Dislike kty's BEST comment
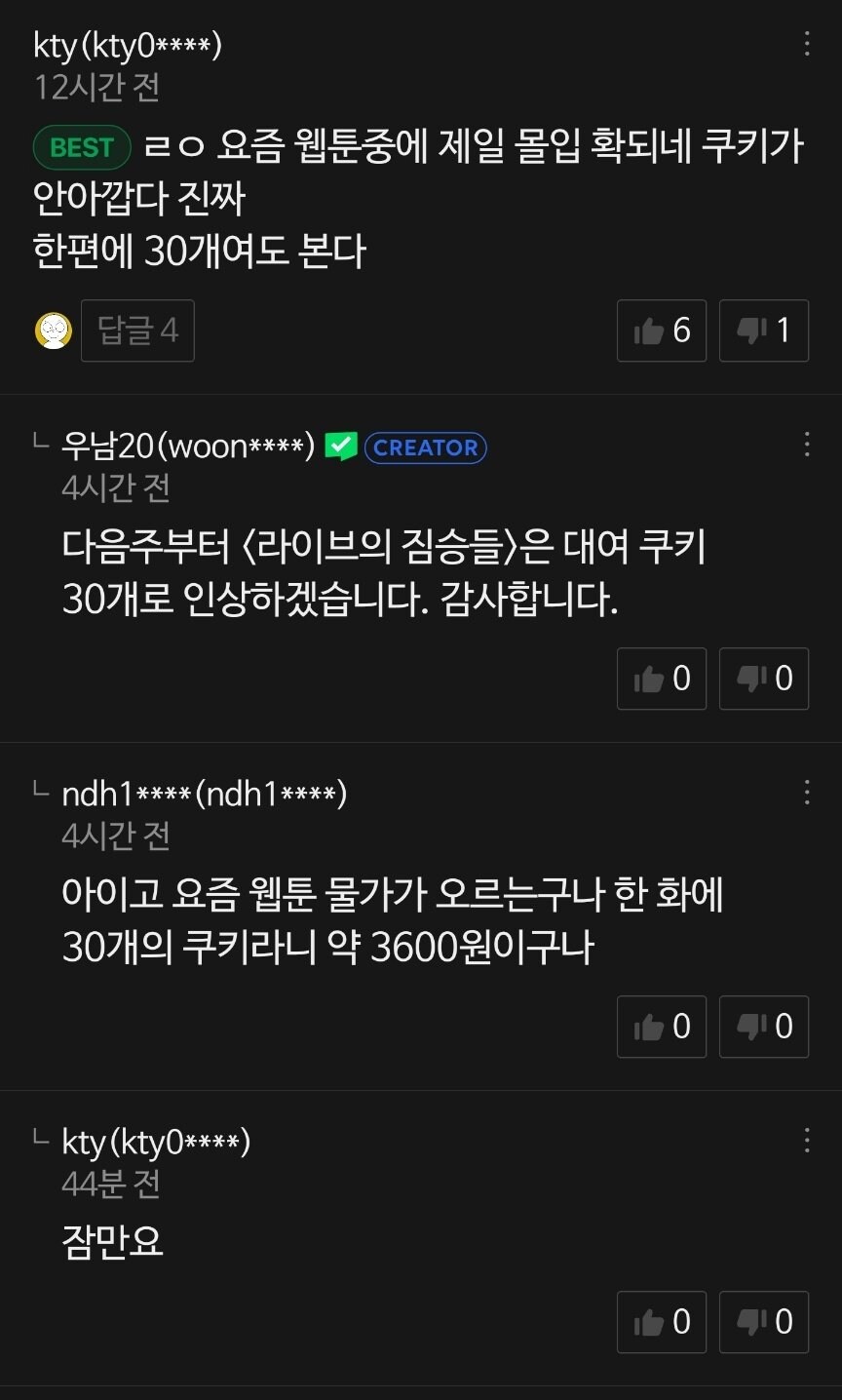Screen dimensions: 842x1400 tap(763, 331)
